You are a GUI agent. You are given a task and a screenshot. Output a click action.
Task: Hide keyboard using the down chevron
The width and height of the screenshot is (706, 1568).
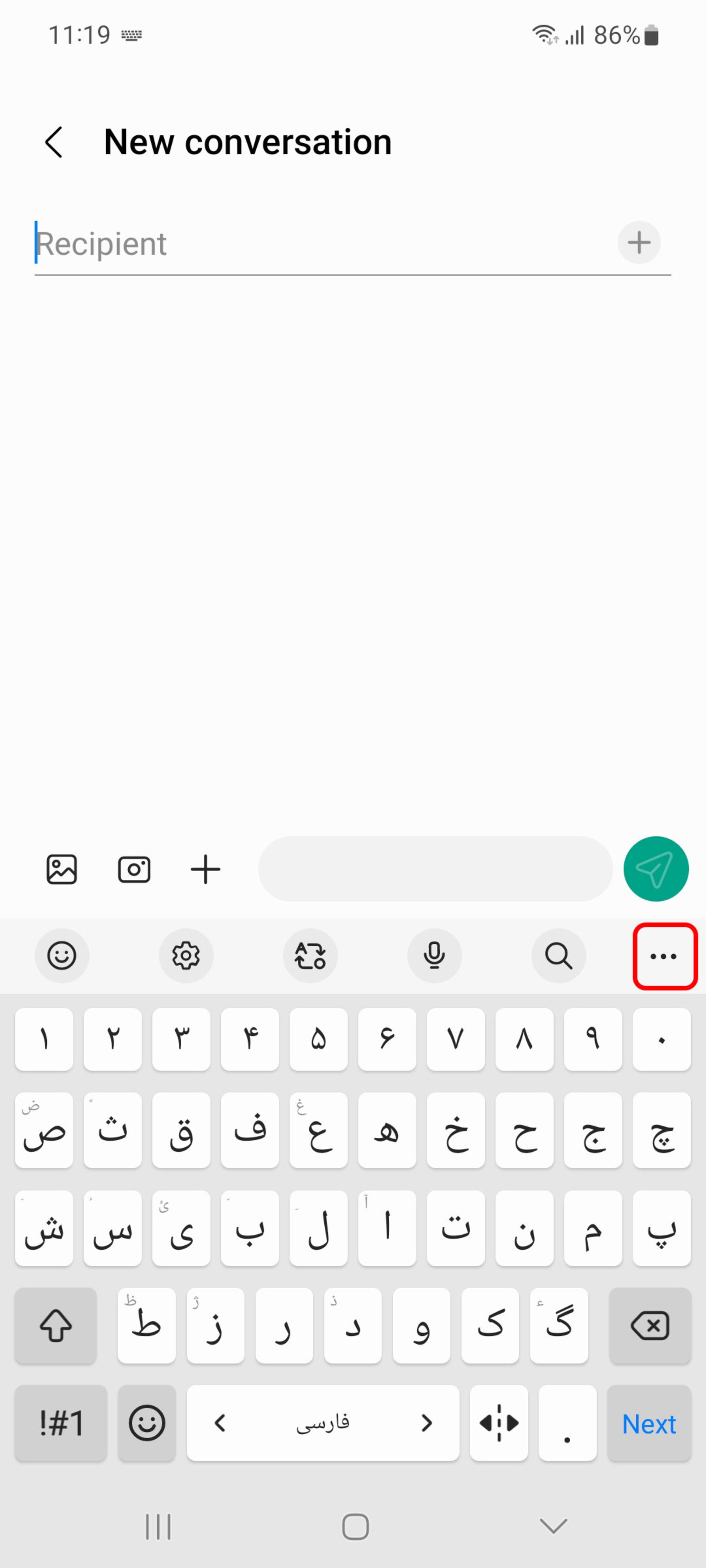tap(553, 1525)
